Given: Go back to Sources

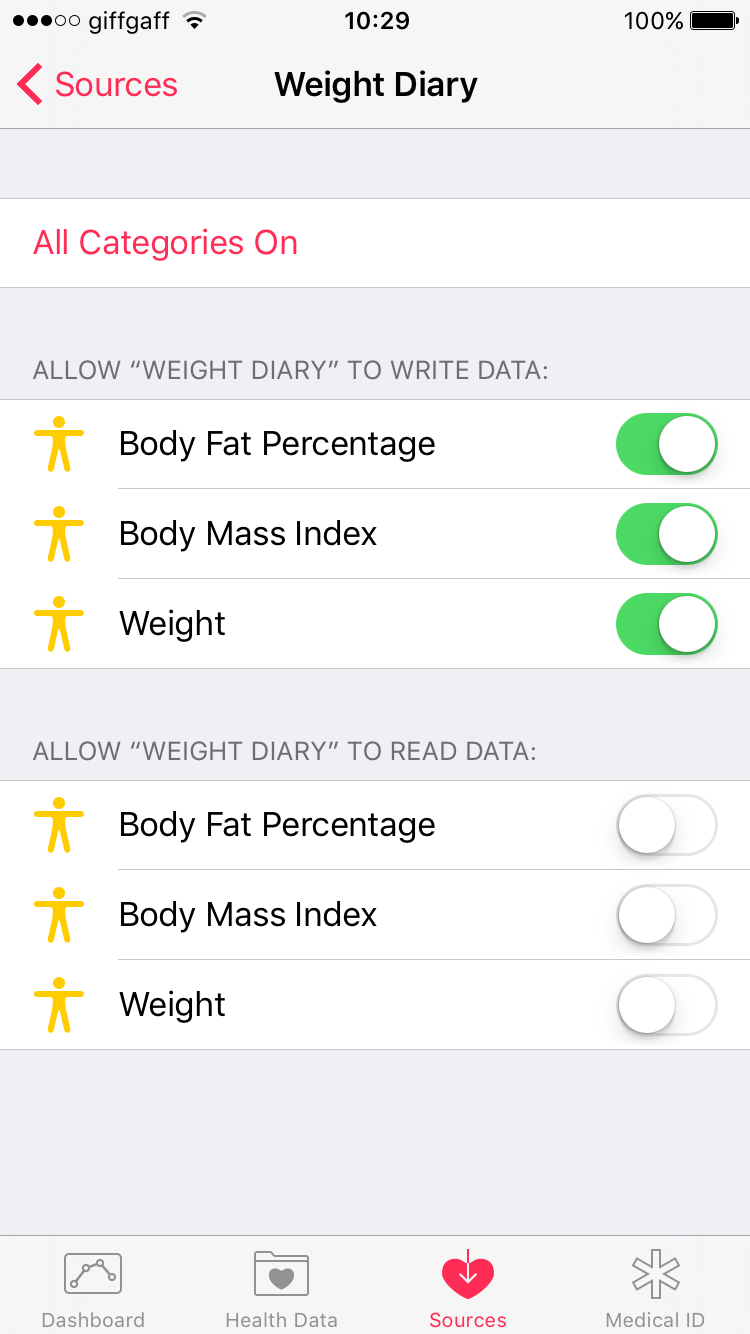Looking at the screenshot, I should click(x=98, y=85).
